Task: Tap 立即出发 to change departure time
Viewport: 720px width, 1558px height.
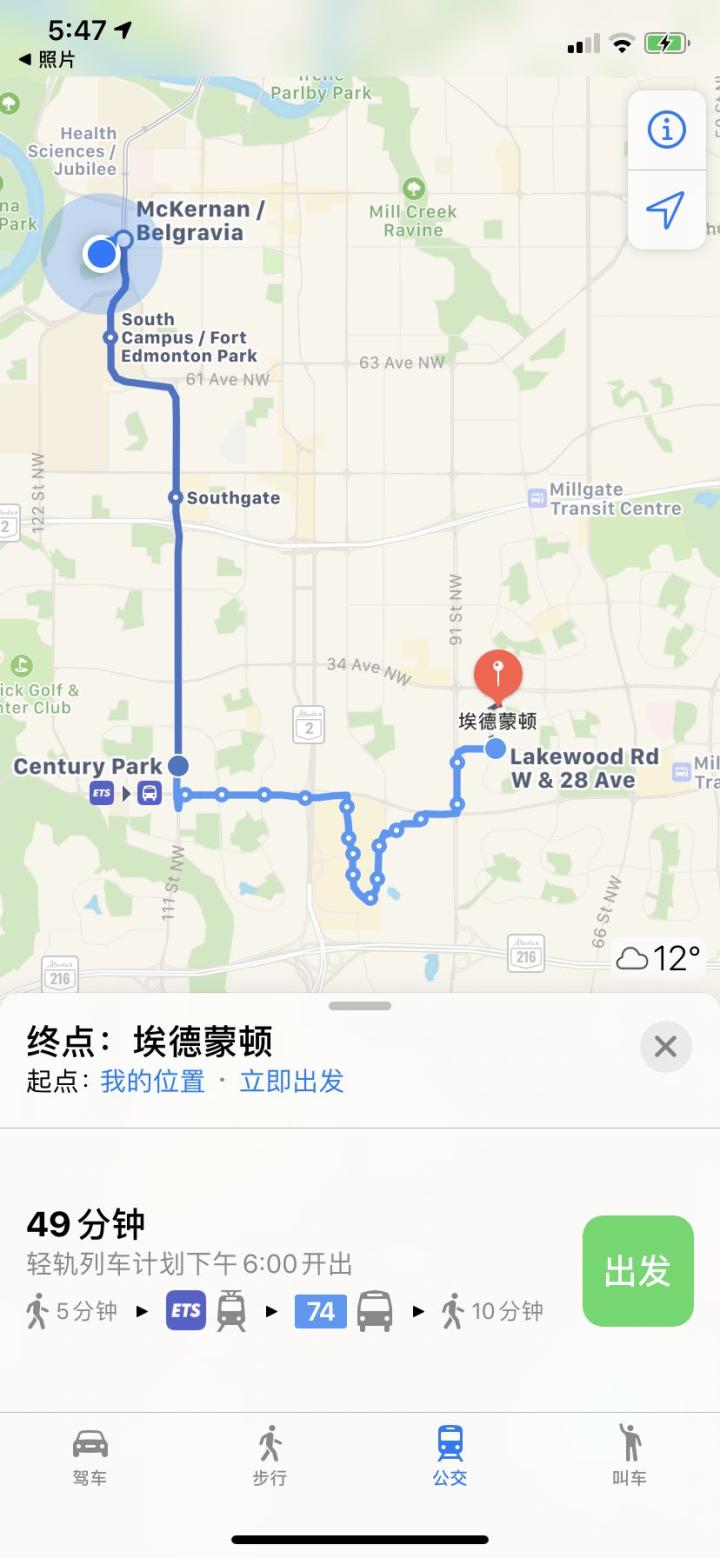Action: pos(292,1081)
